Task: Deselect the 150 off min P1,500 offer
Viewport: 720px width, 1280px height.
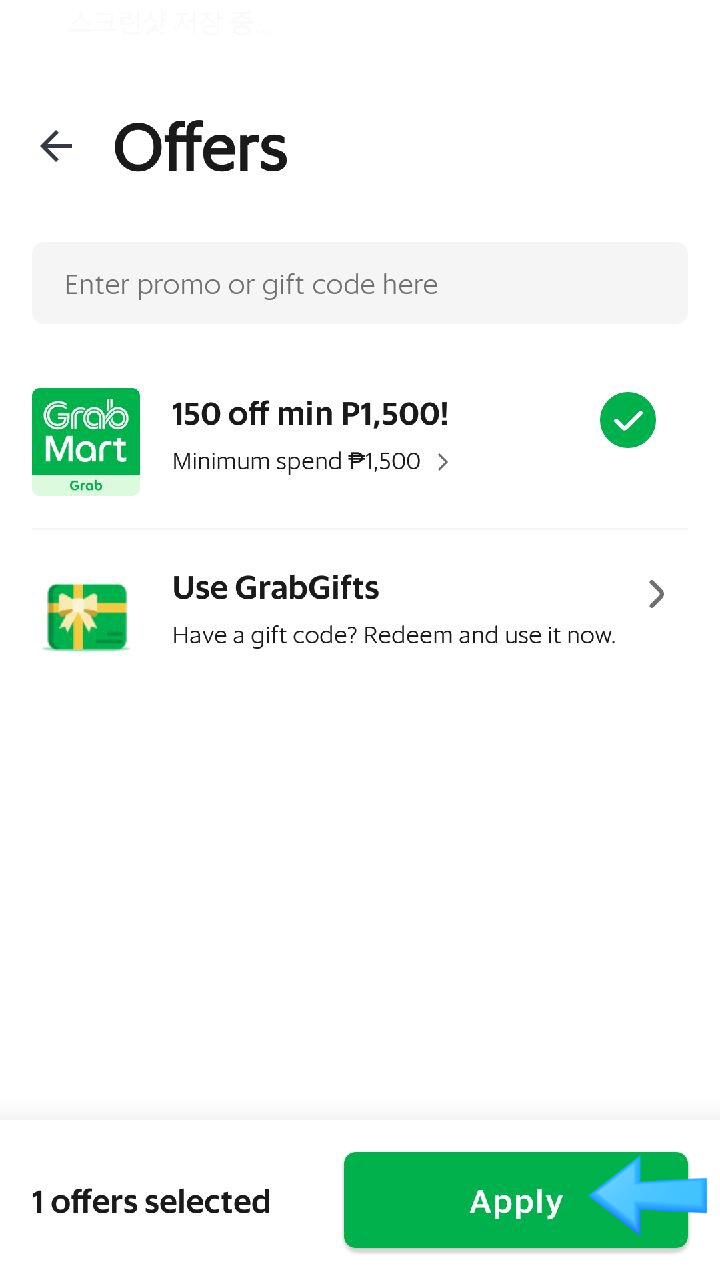Action: [x=628, y=420]
